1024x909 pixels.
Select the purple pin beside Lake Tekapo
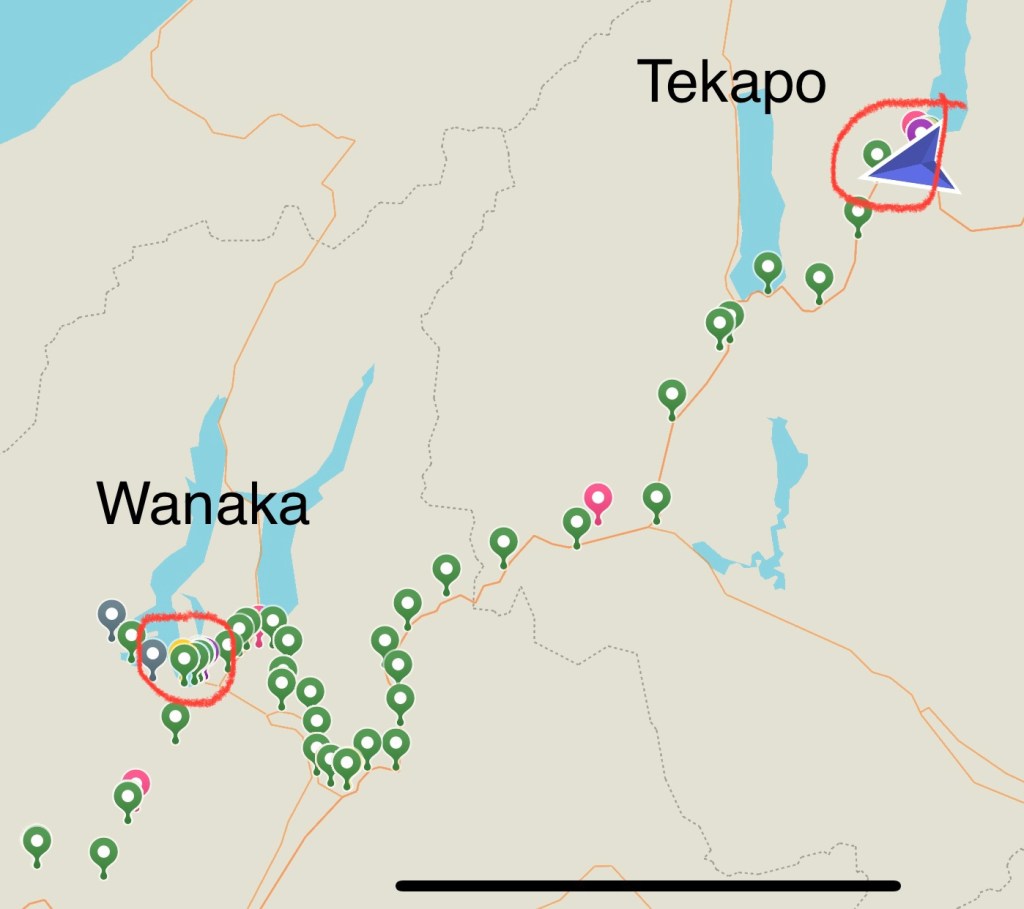920,132
